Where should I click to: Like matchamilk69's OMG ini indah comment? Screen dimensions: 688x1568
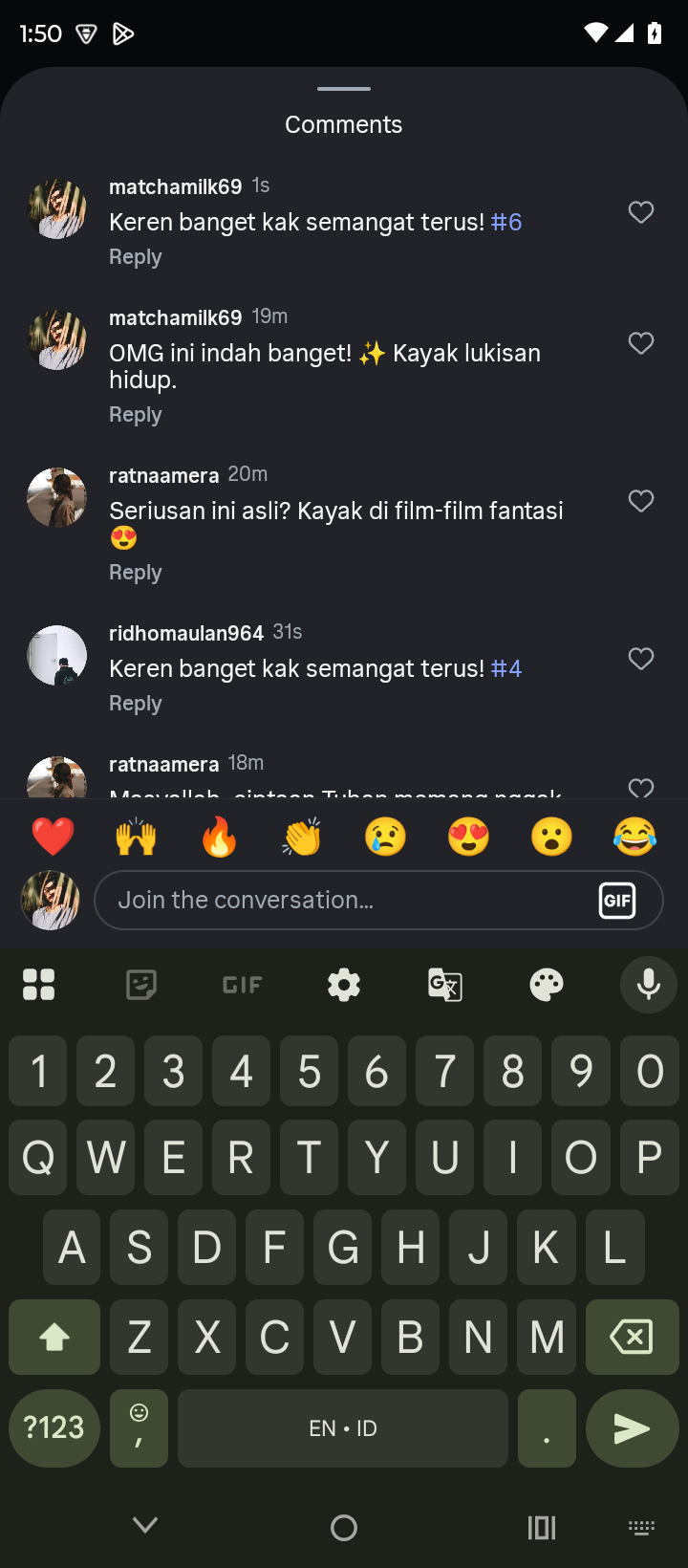click(x=641, y=343)
